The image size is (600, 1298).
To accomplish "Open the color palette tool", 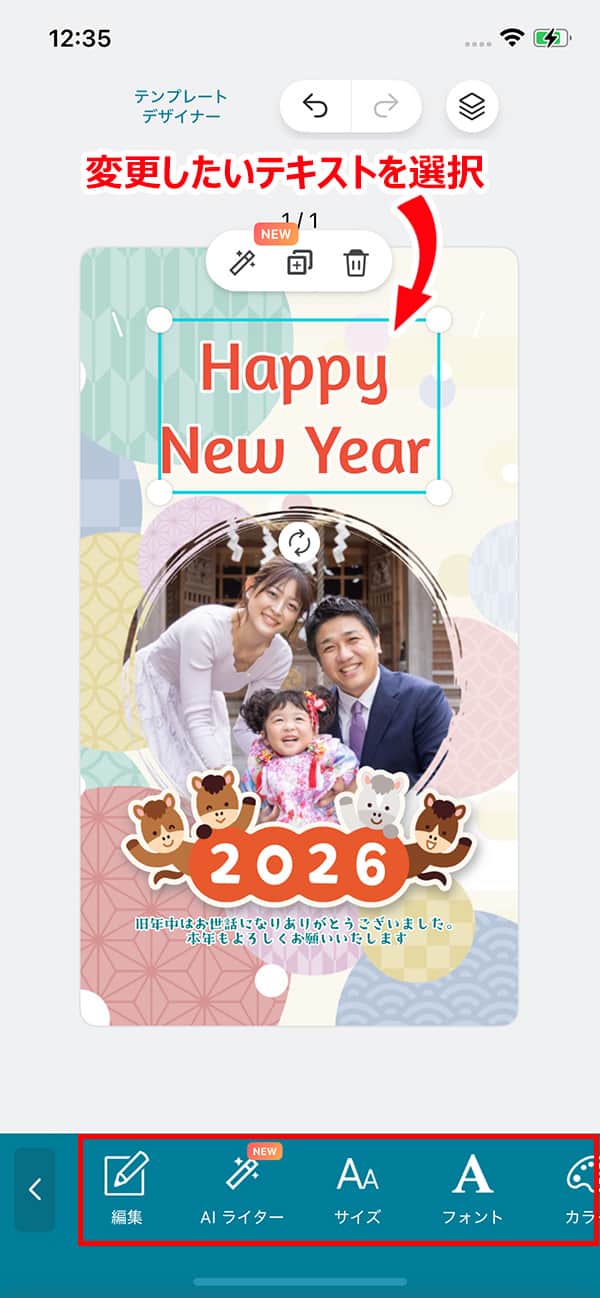I will (x=580, y=1189).
